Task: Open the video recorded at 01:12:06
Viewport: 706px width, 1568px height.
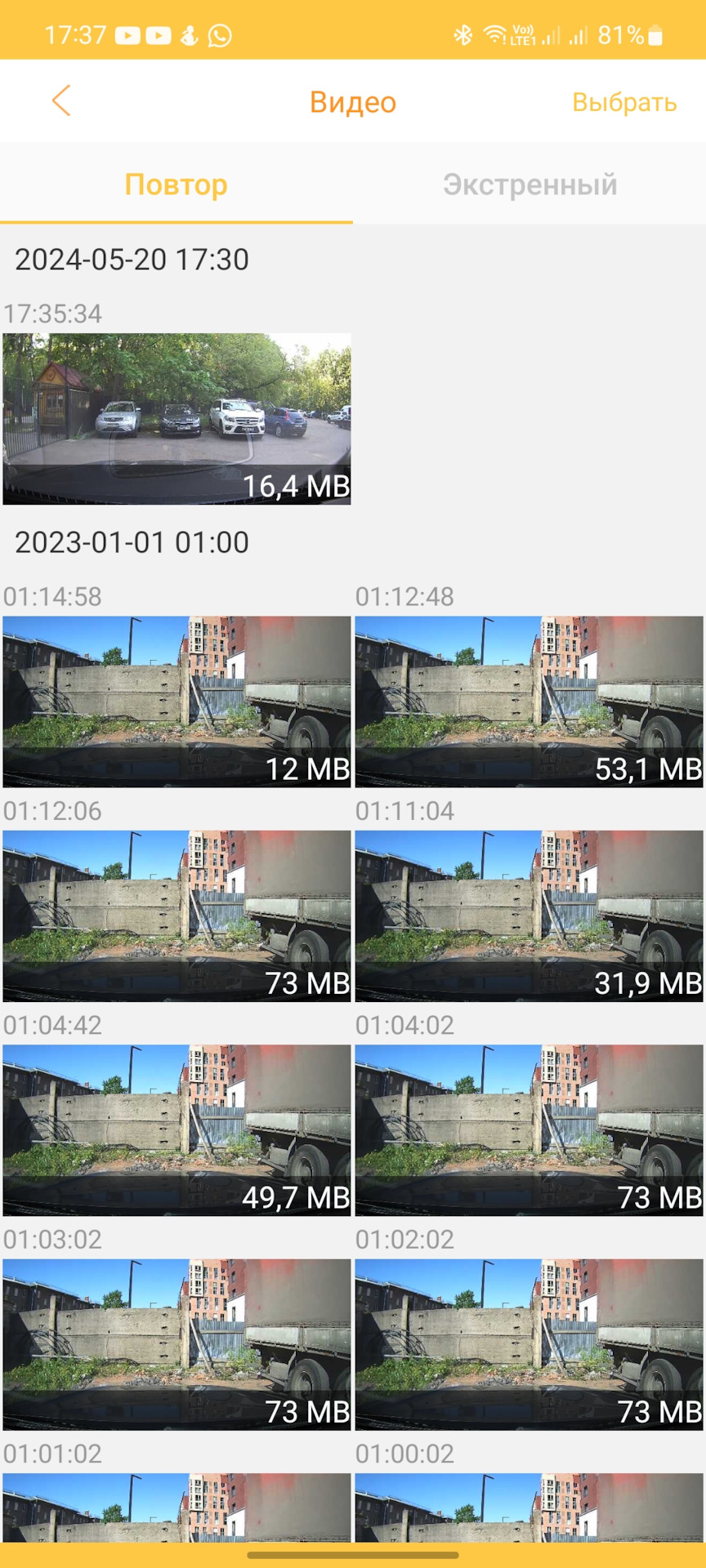Action: pos(176,915)
